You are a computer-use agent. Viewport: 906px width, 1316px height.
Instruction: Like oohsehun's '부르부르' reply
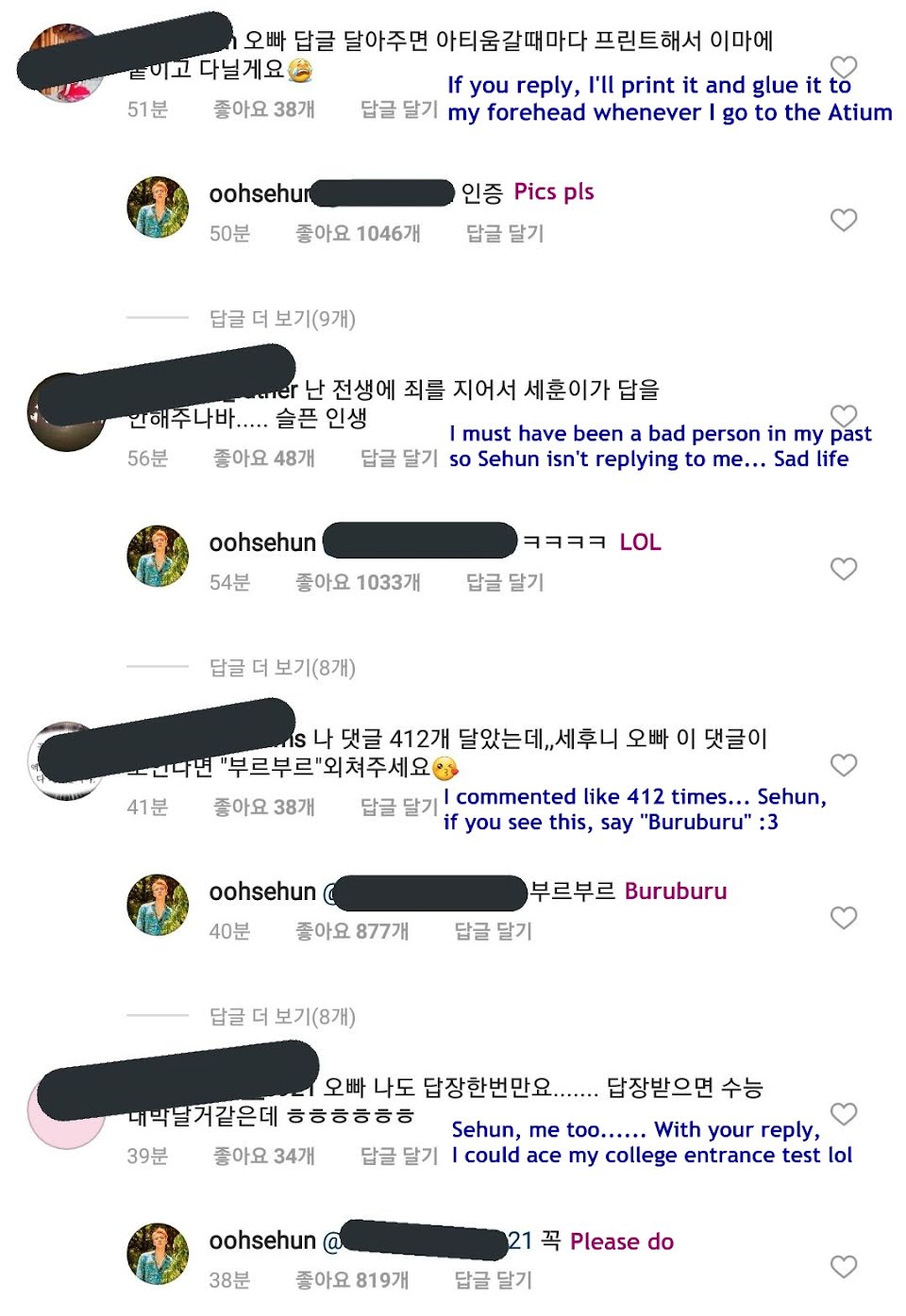pos(843,918)
